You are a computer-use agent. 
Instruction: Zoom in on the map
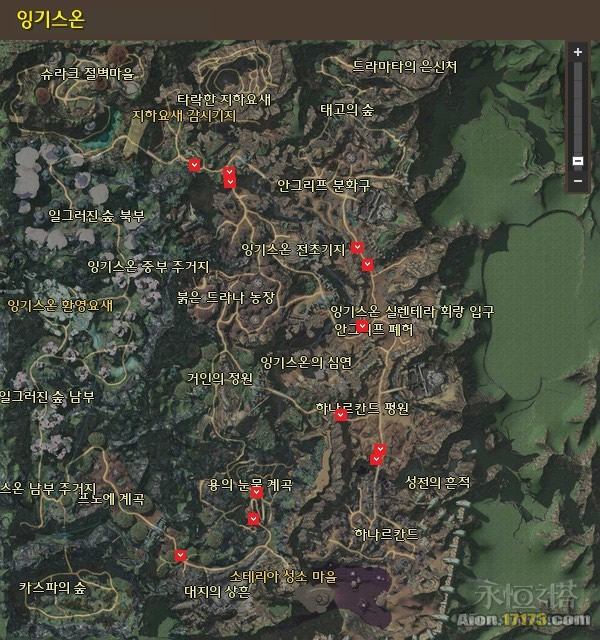(x=577, y=51)
